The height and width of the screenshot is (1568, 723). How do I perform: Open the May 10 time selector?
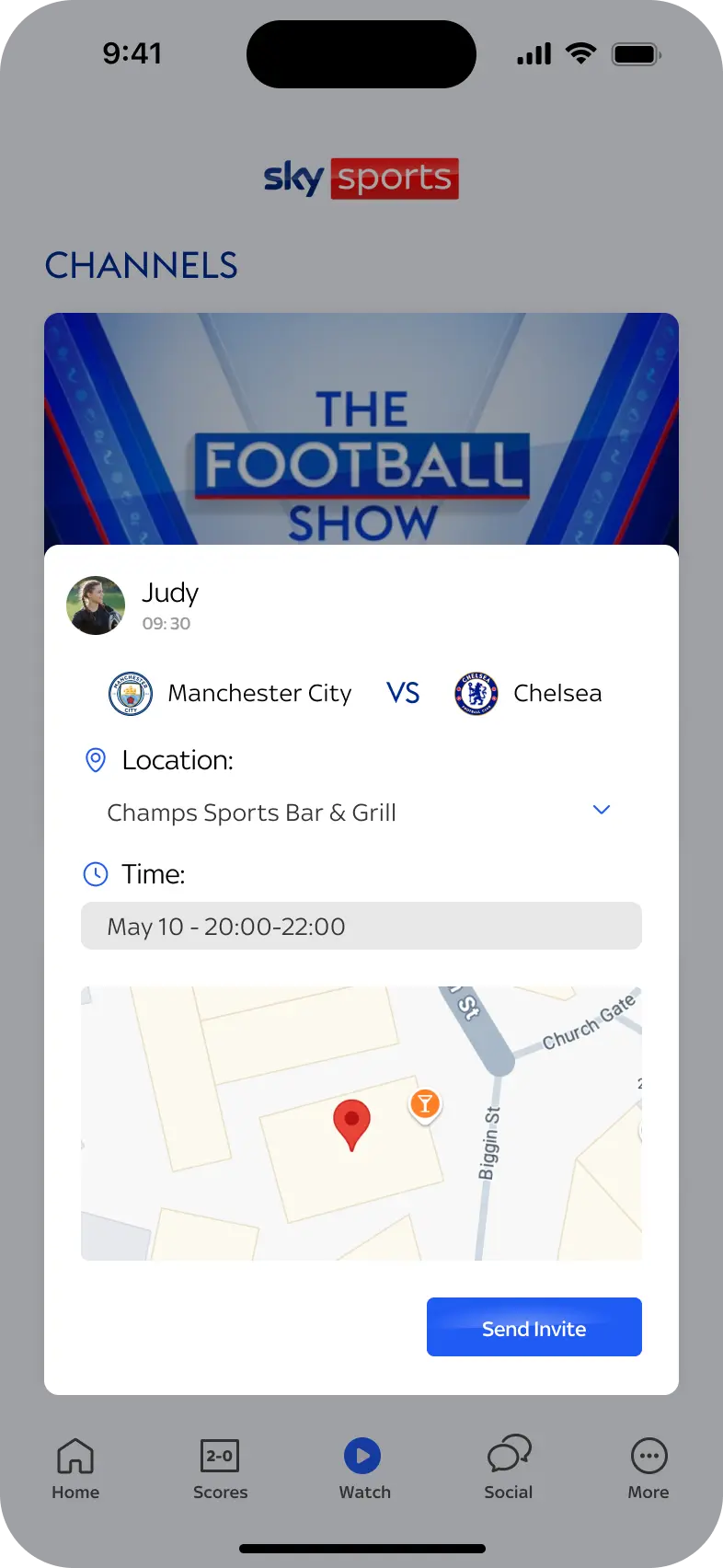point(361,926)
